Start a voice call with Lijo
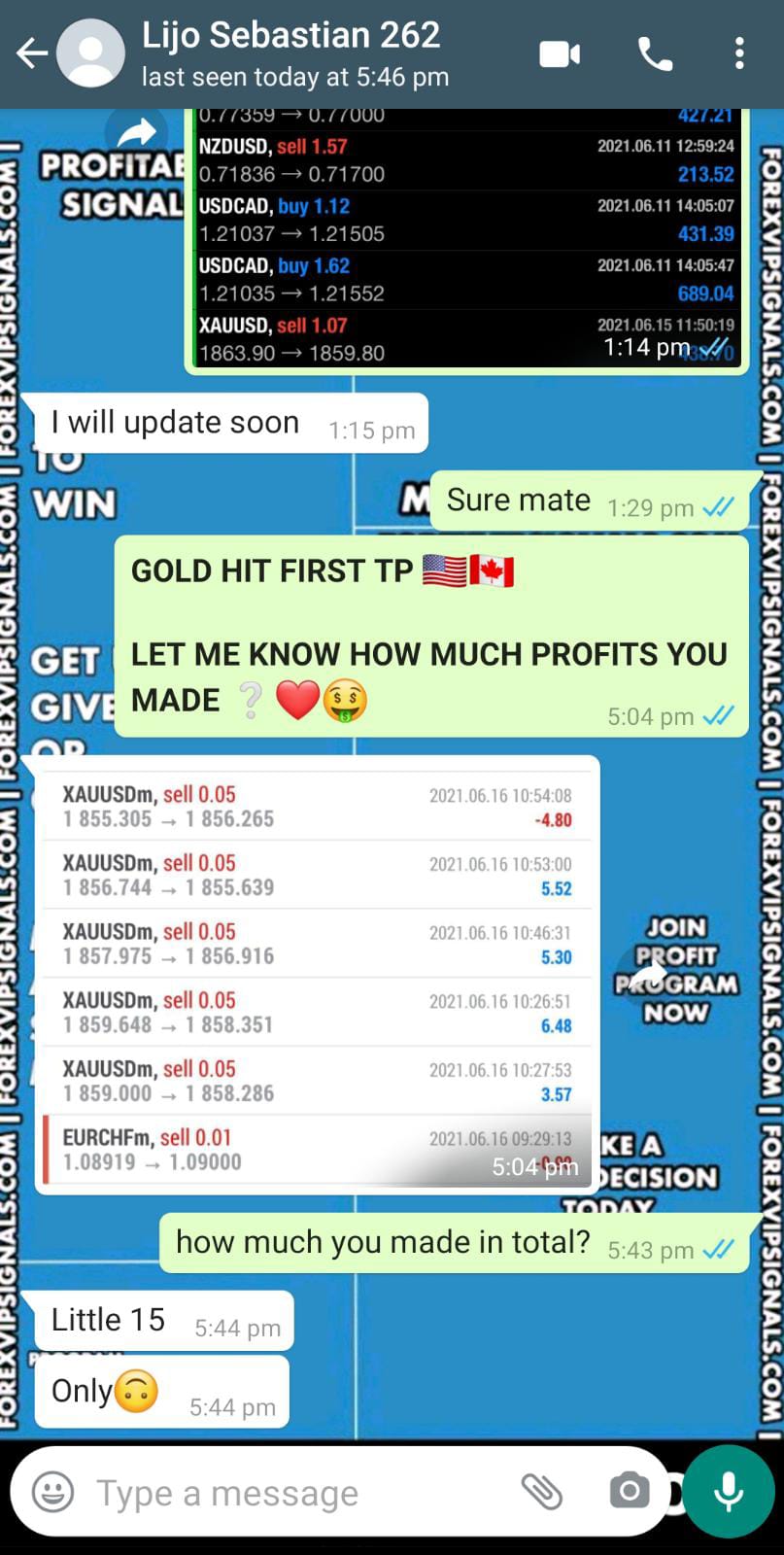The width and height of the screenshot is (784, 1555). click(x=655, y=54)
